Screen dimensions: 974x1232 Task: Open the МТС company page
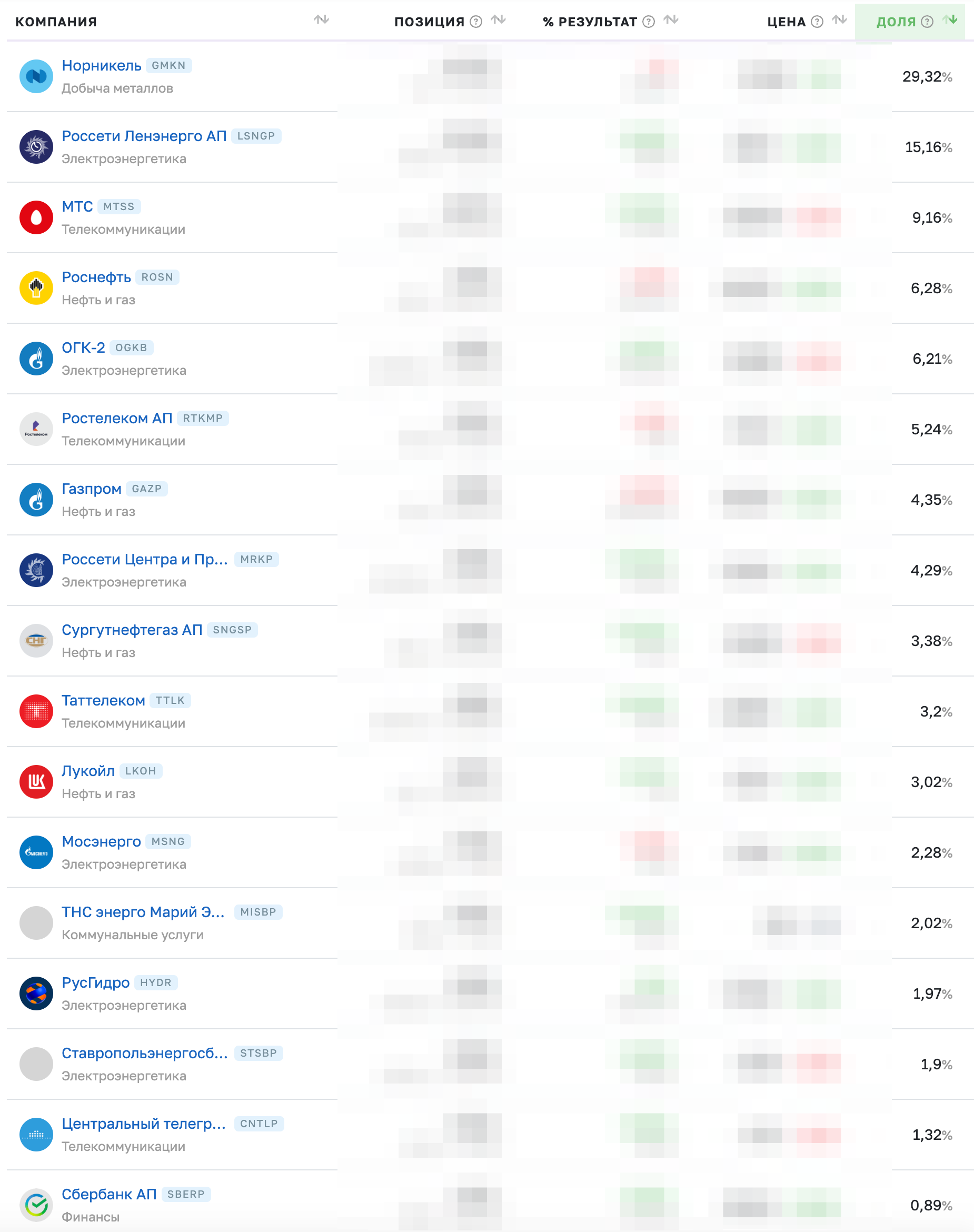point(77,206)
